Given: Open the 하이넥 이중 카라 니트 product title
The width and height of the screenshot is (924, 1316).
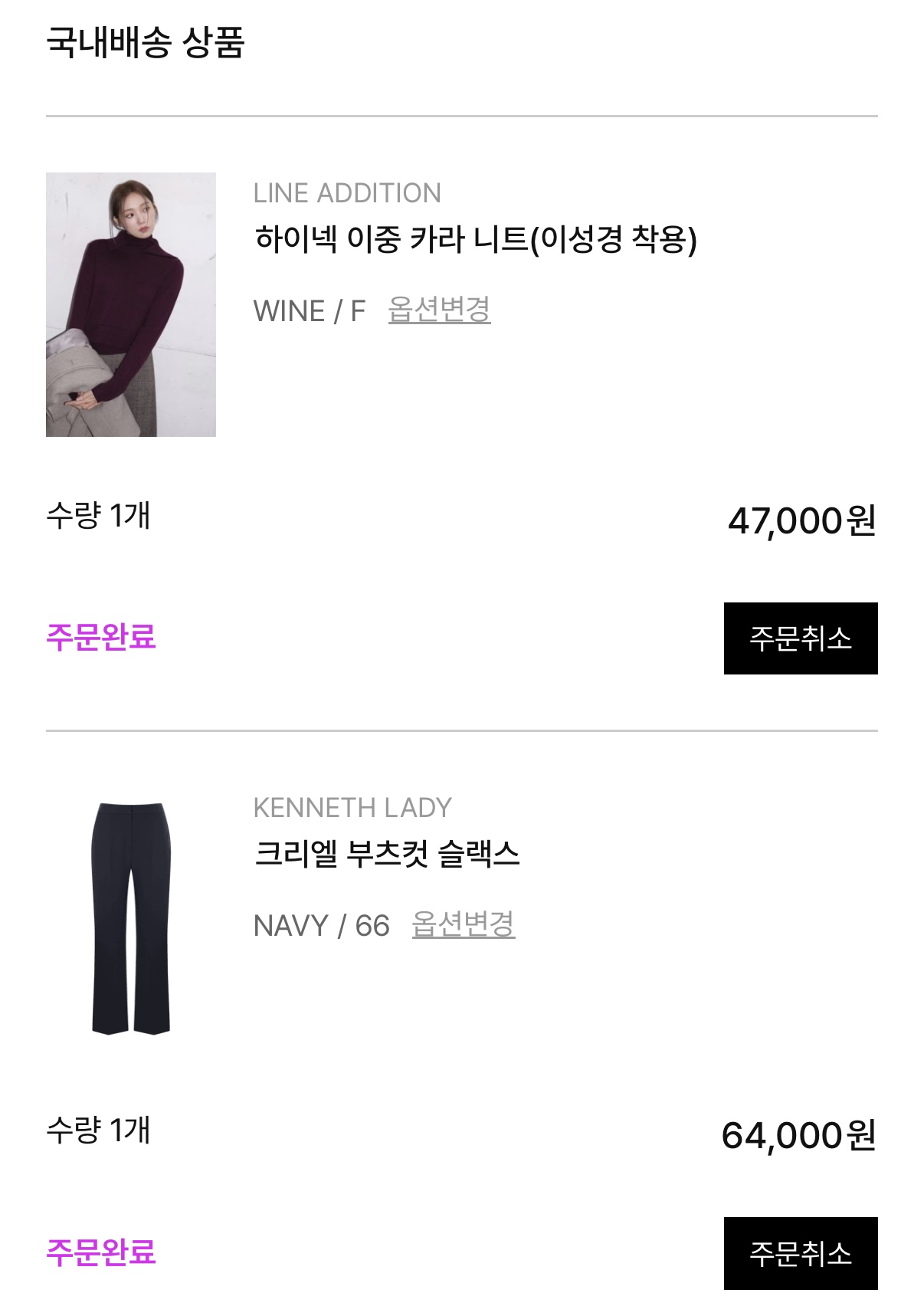Looking at the screenshot, I should 475,239.
